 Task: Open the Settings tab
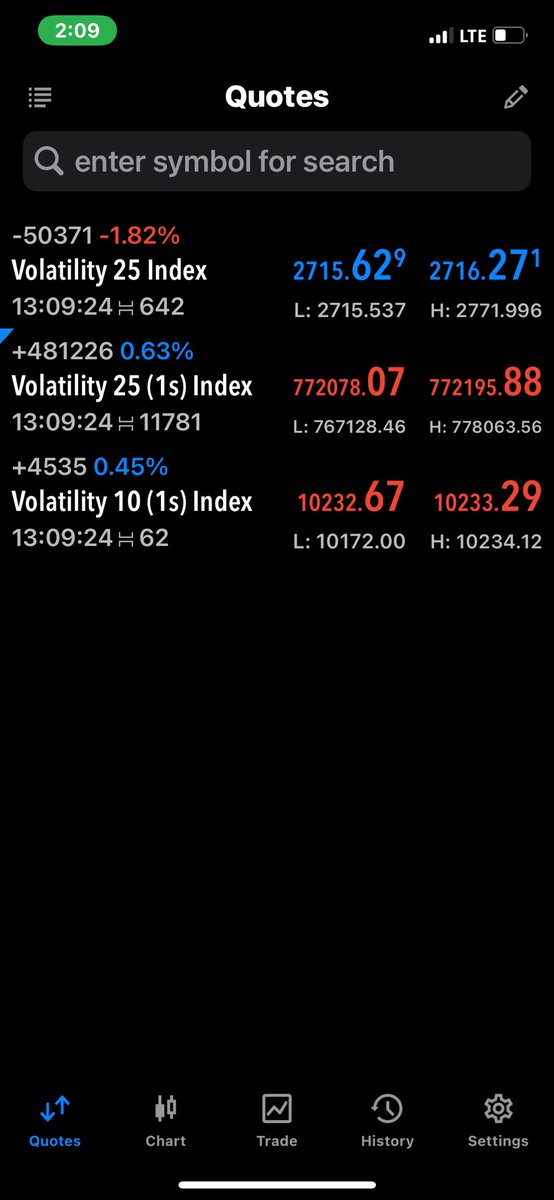pyautogui.click(x=498, y=1120)
